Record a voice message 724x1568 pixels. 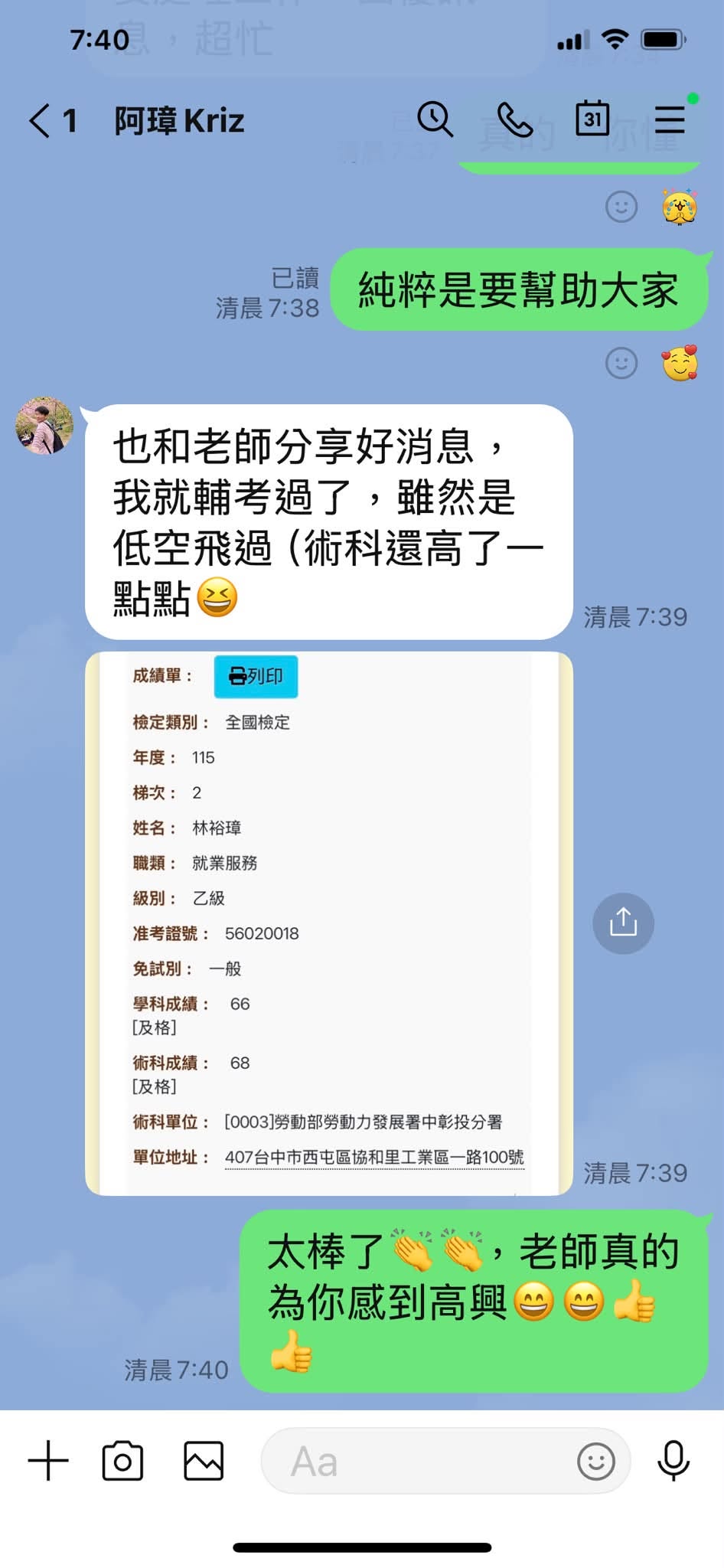pyautogui.click(x=673, y=1461)
